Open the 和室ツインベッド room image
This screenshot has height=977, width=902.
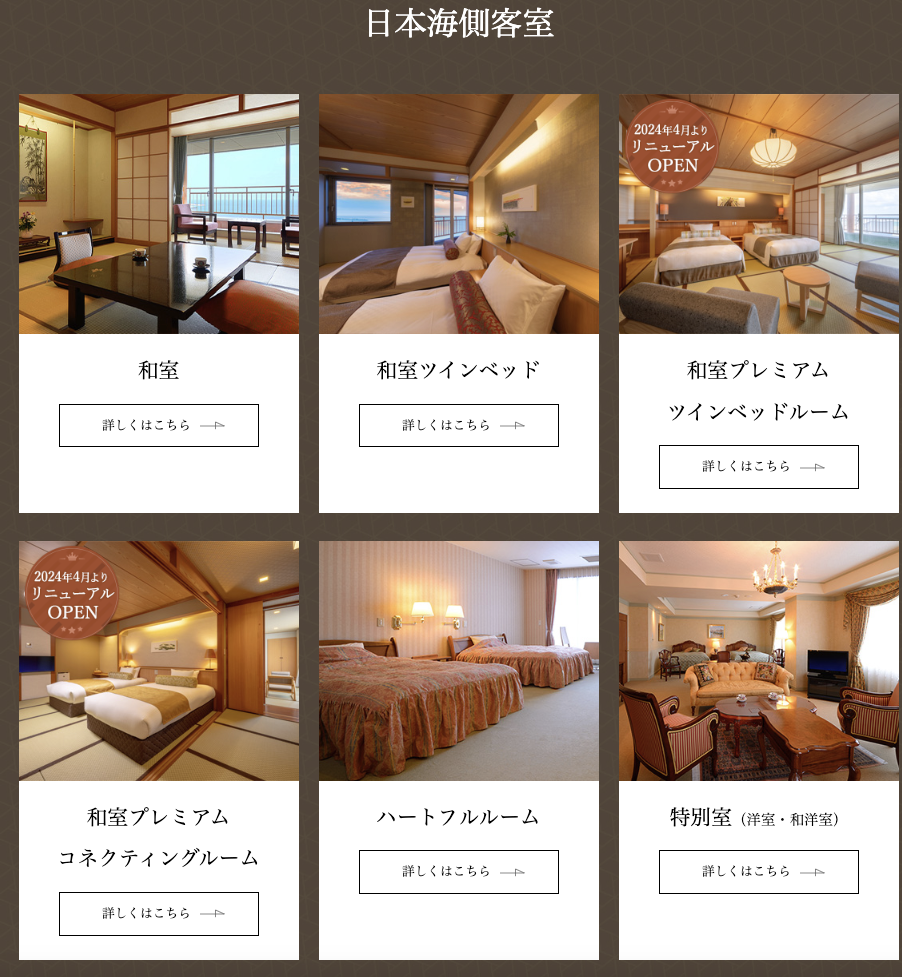click(x=459, y=214)
